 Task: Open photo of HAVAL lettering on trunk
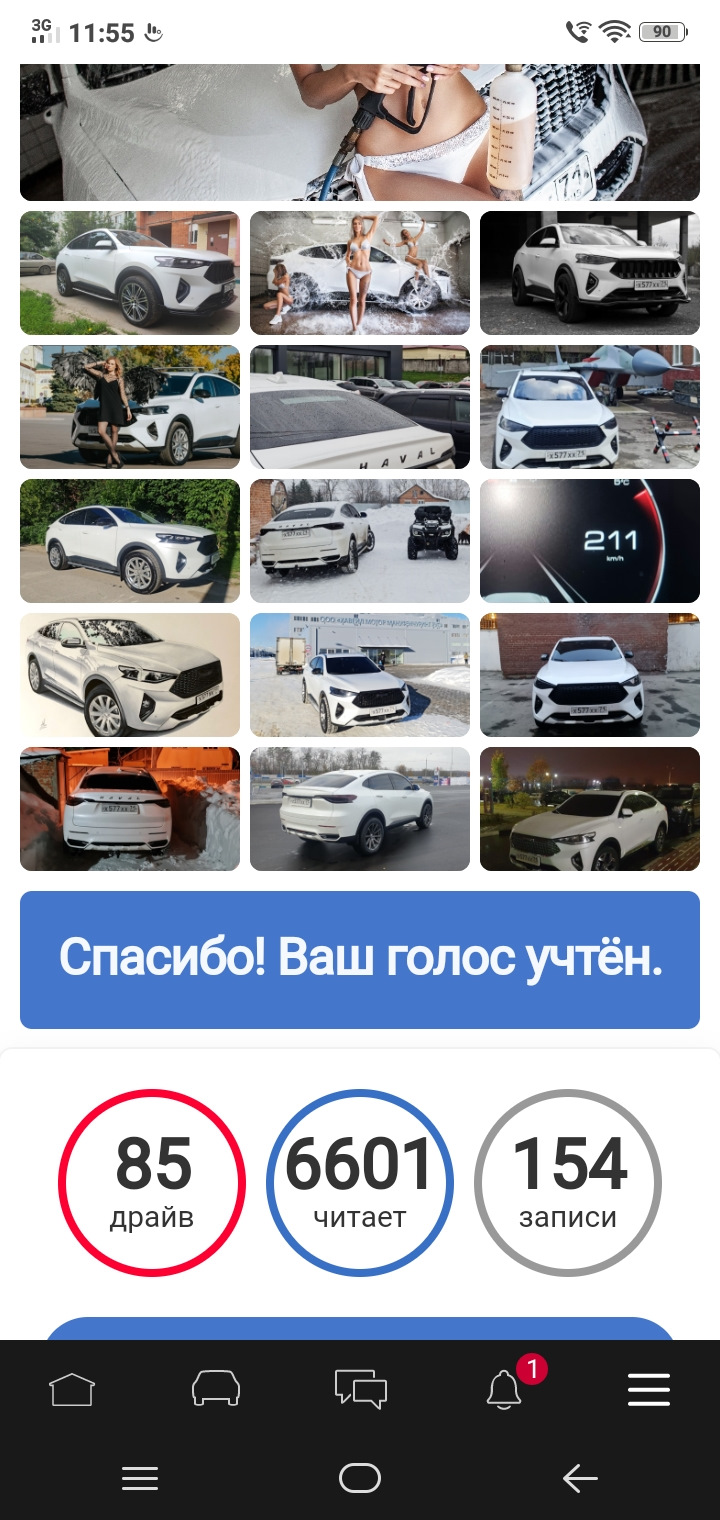point(360,407)
